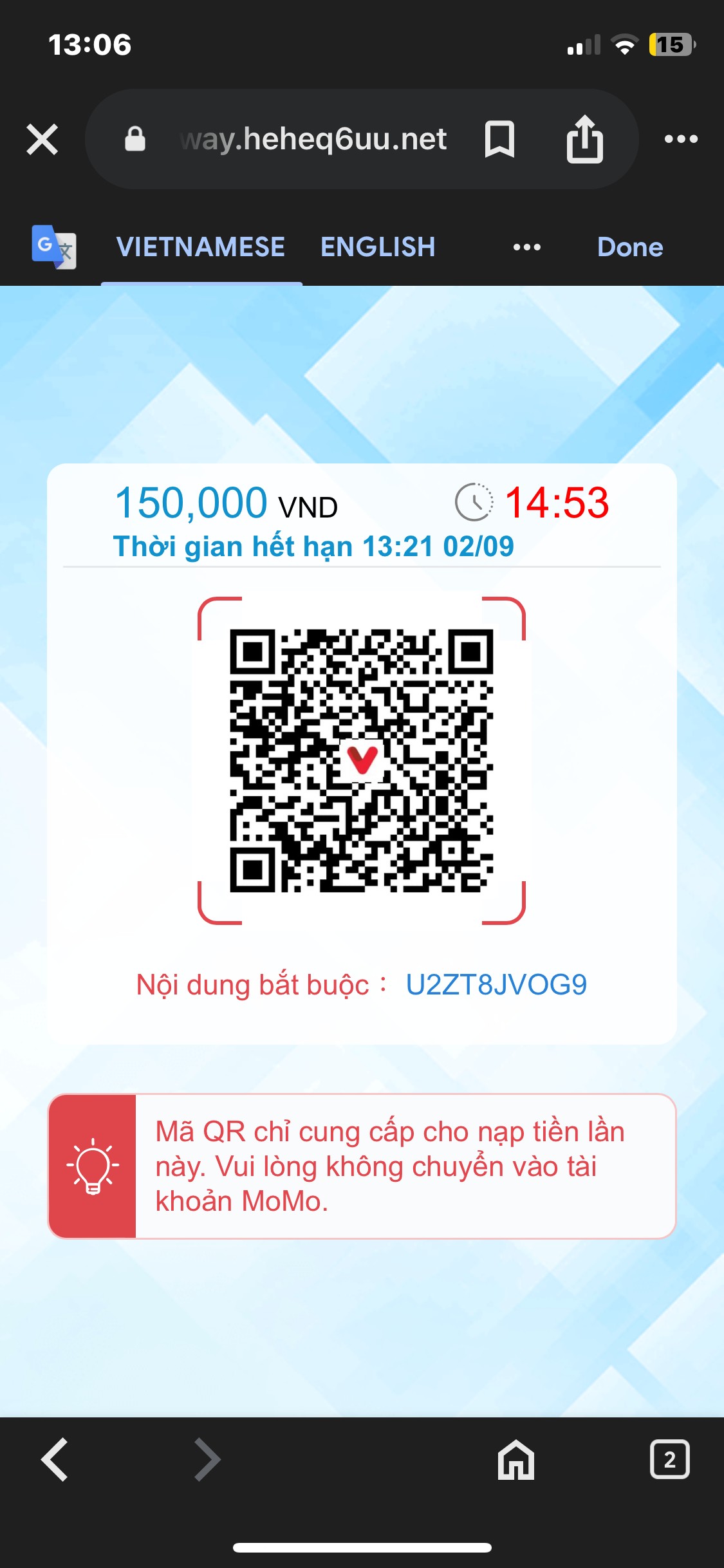Go forward to the next page
Screen dimensions: 724x1568
(x=207, y=1460)
